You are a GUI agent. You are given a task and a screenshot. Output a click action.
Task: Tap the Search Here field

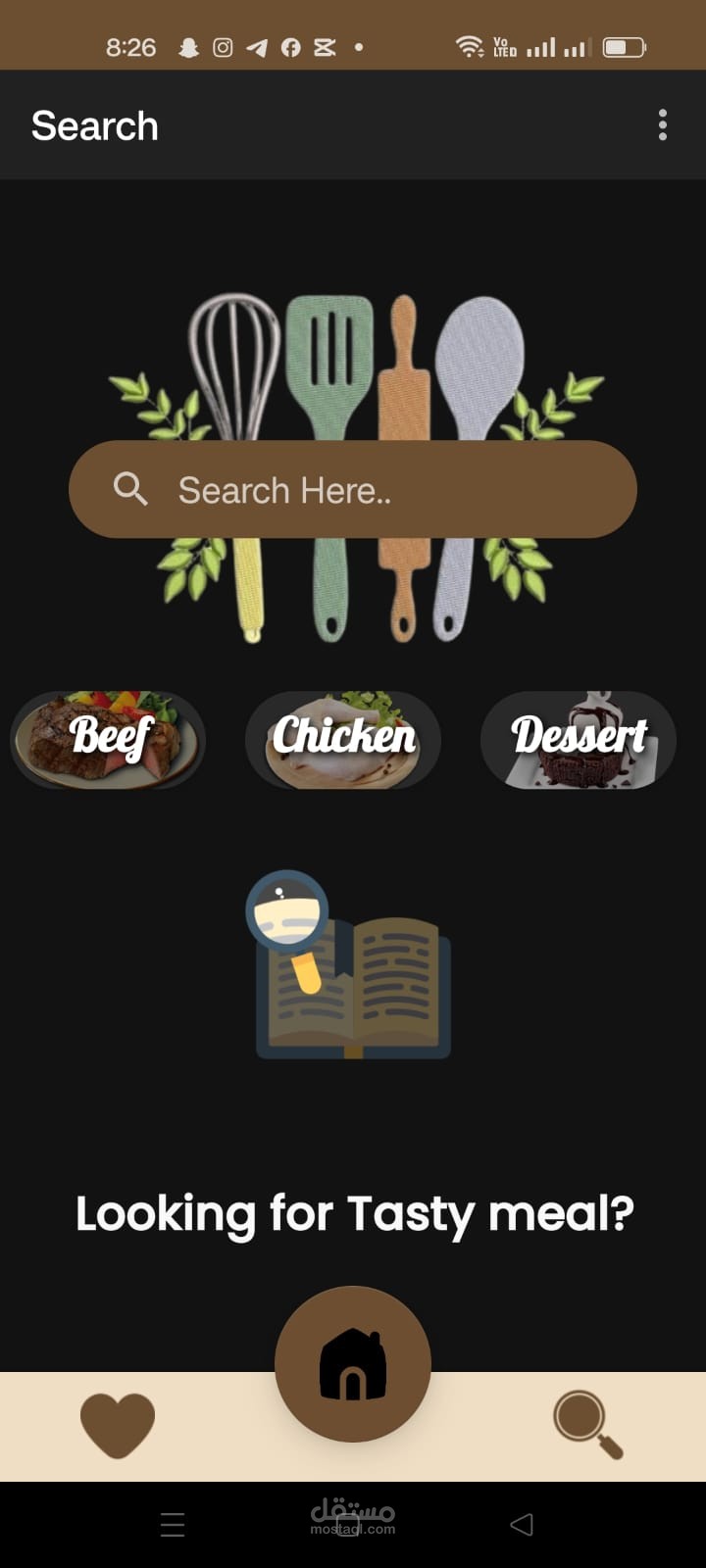353,489
